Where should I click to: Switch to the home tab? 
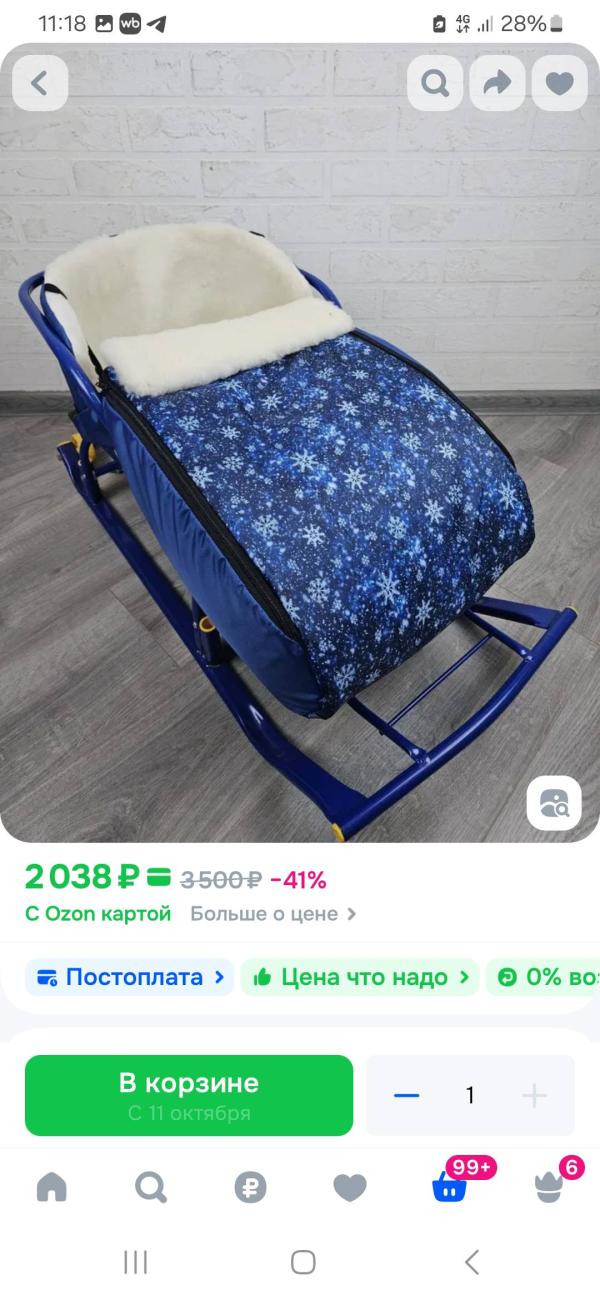pos(51,1187)
